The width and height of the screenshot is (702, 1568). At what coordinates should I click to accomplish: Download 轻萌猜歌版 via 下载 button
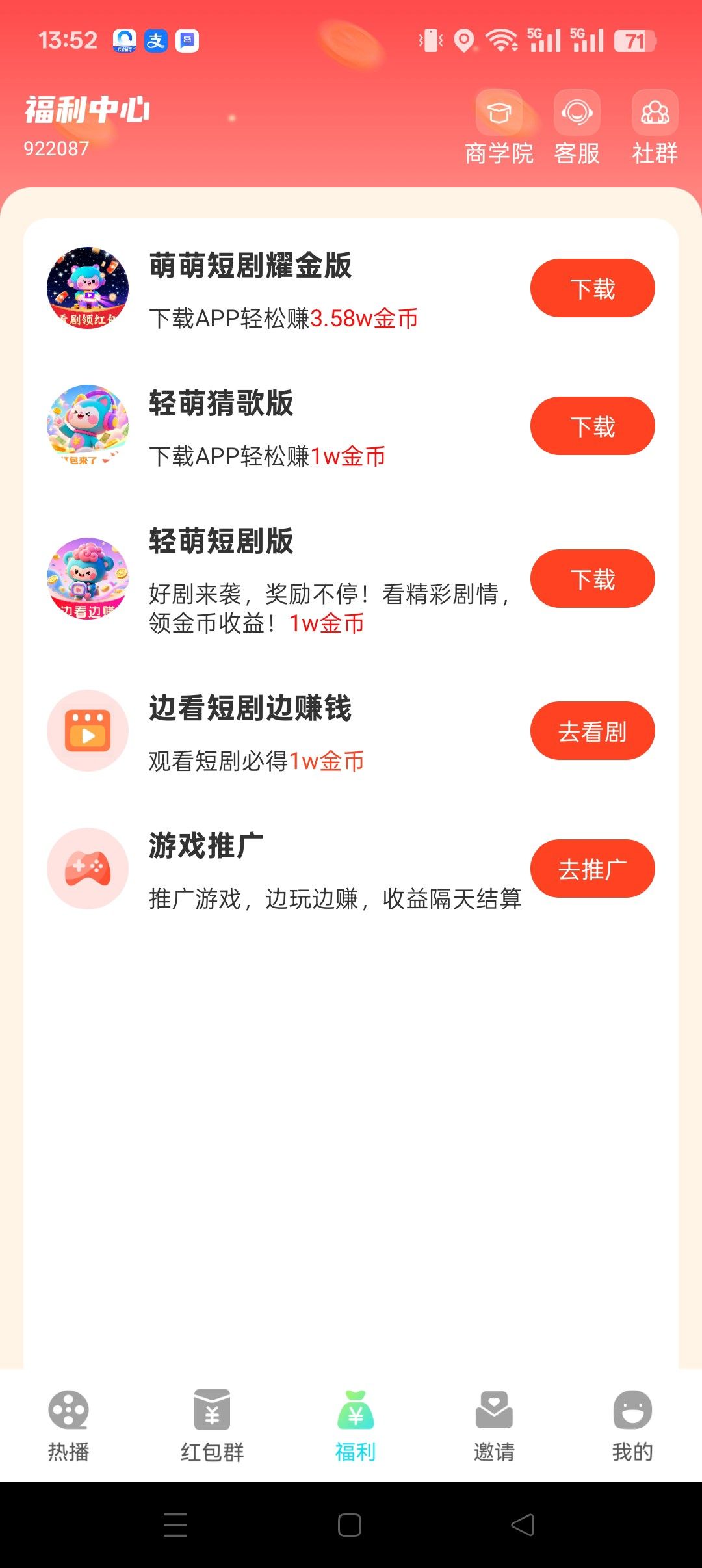pos(592,426)
